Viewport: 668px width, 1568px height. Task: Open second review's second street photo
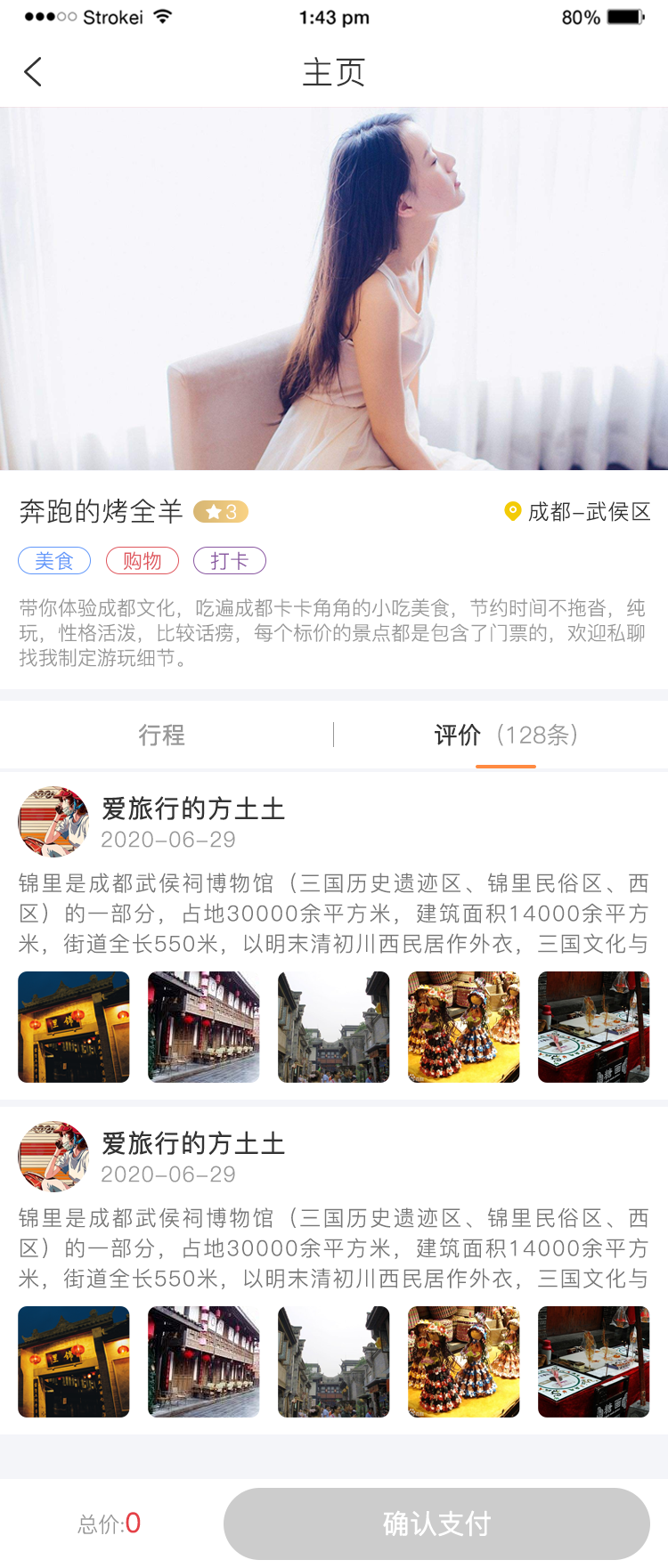pyautogui.click(x=204, y=1361)
